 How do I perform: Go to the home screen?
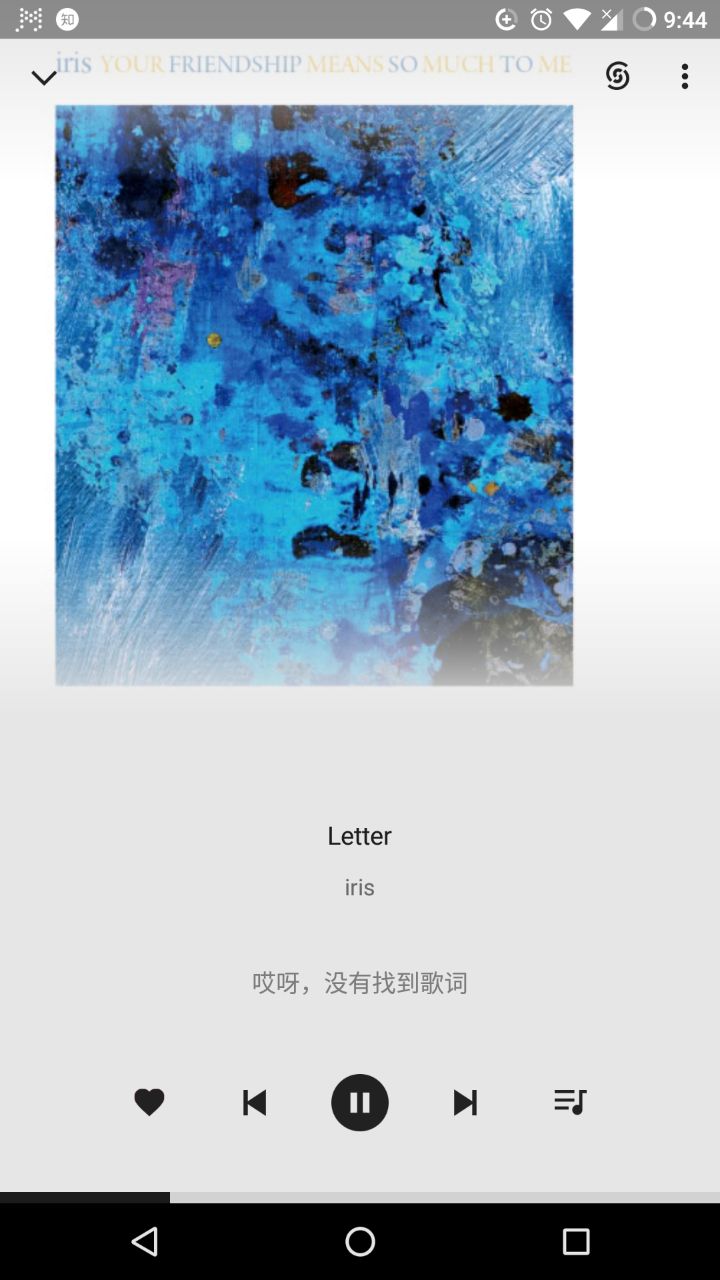coord(360,1242)
